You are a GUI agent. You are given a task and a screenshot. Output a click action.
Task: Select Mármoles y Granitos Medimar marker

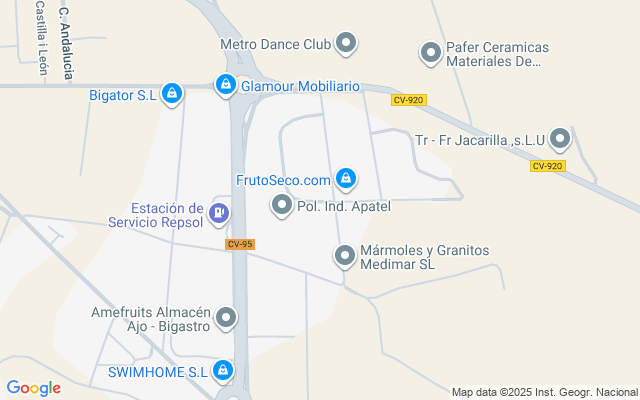345,257
